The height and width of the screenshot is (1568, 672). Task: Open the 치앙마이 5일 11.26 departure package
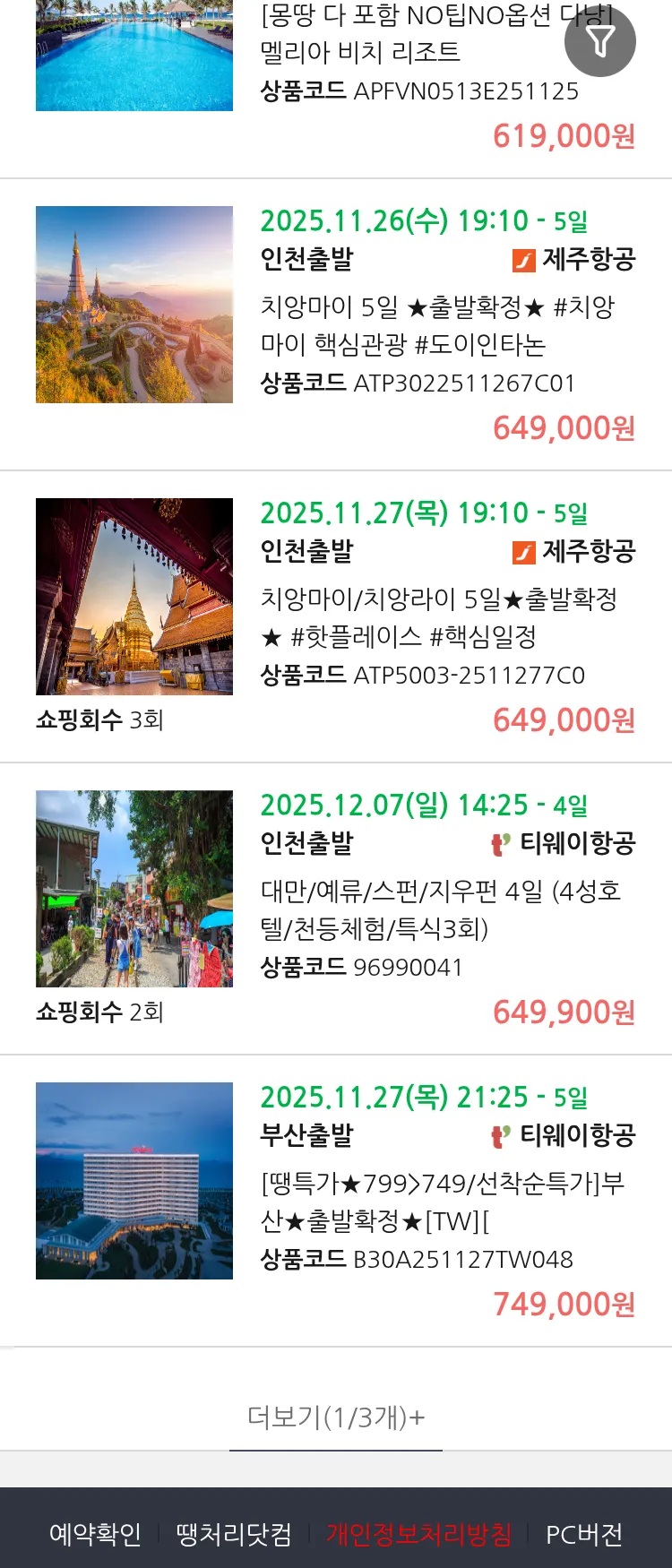437,325
